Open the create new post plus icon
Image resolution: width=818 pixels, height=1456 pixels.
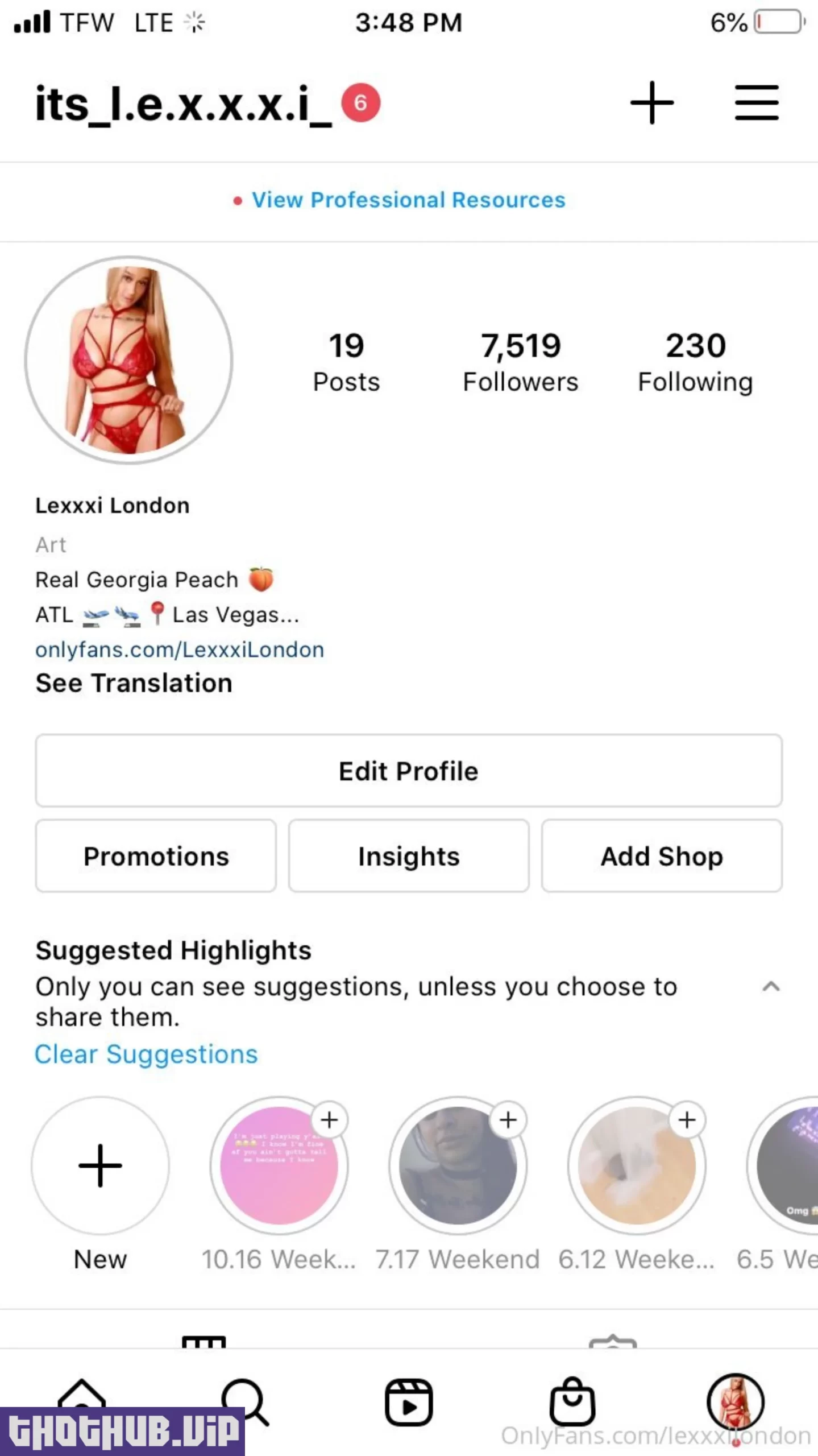coord(651,103)
